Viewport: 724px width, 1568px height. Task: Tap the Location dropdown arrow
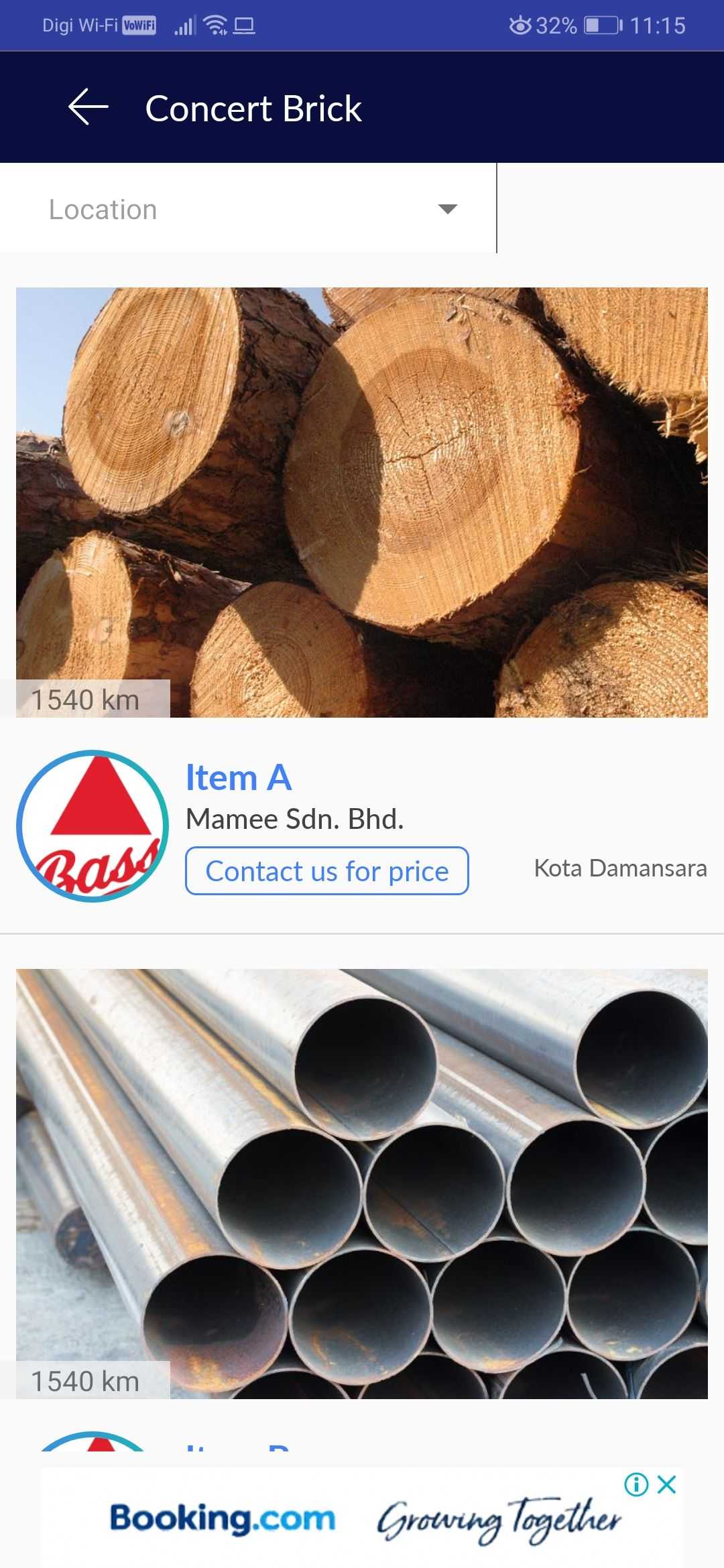point(448,210)
